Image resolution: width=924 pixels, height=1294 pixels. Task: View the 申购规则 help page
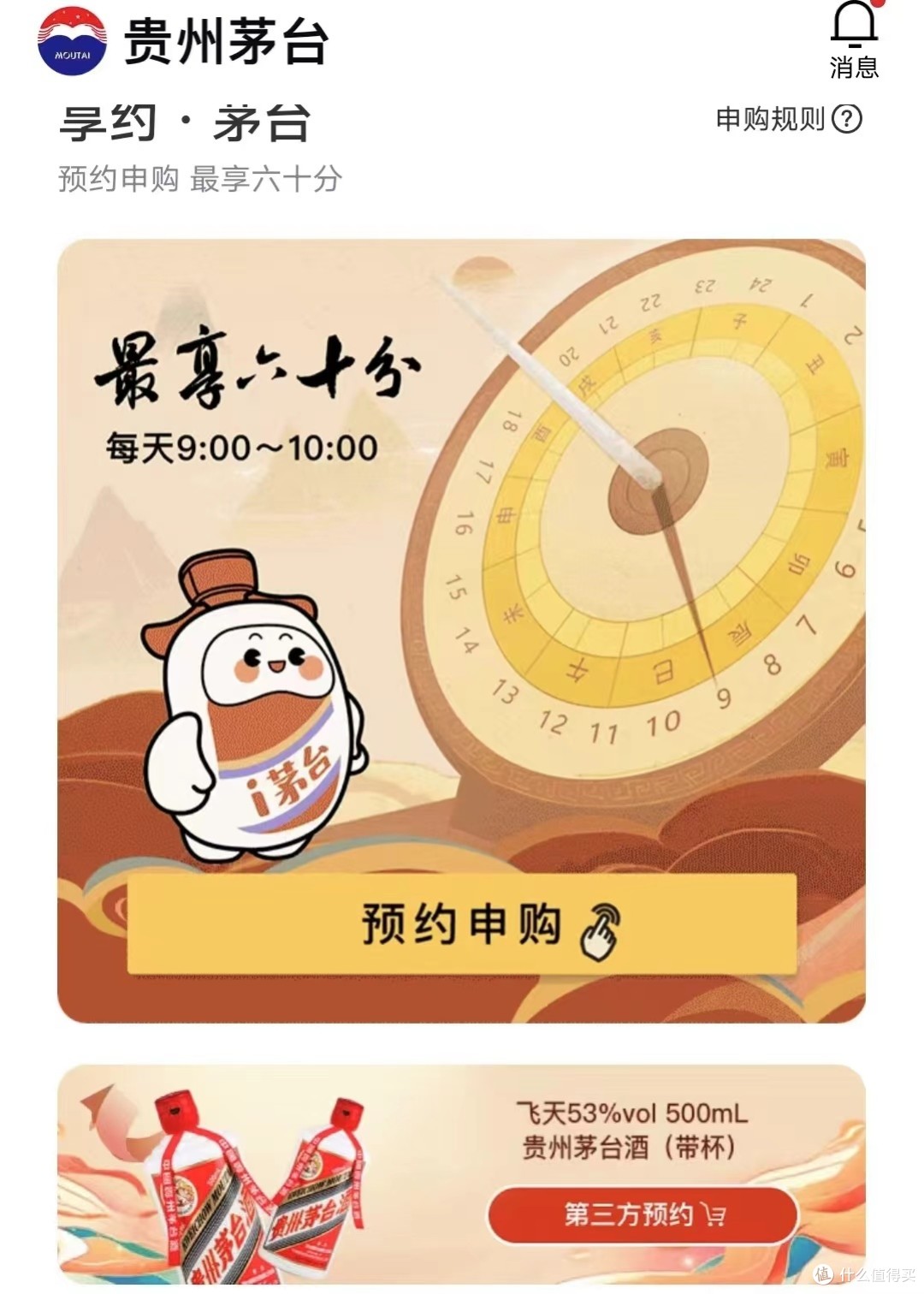click(788, 119)
